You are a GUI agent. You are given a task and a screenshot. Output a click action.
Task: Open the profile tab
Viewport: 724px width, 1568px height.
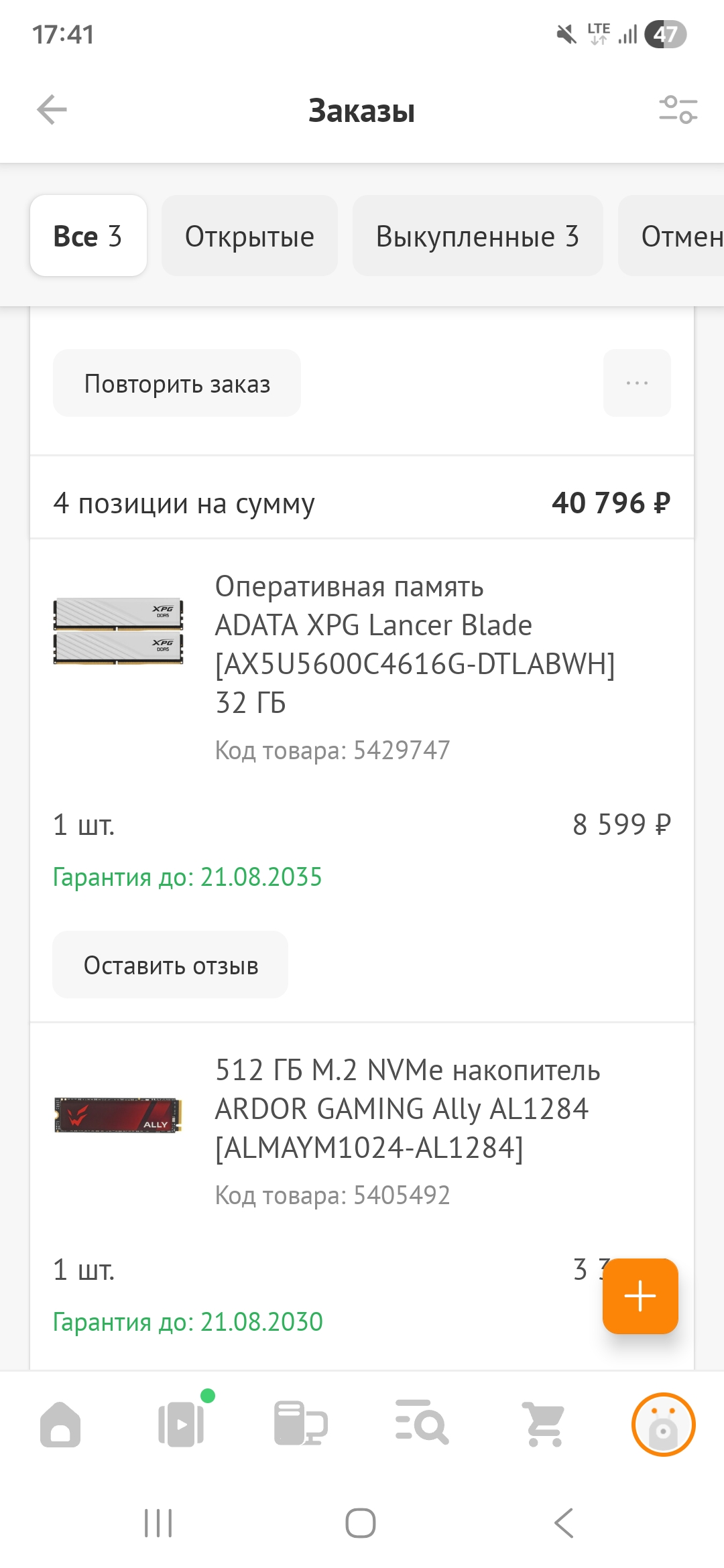click(663, 1425)
